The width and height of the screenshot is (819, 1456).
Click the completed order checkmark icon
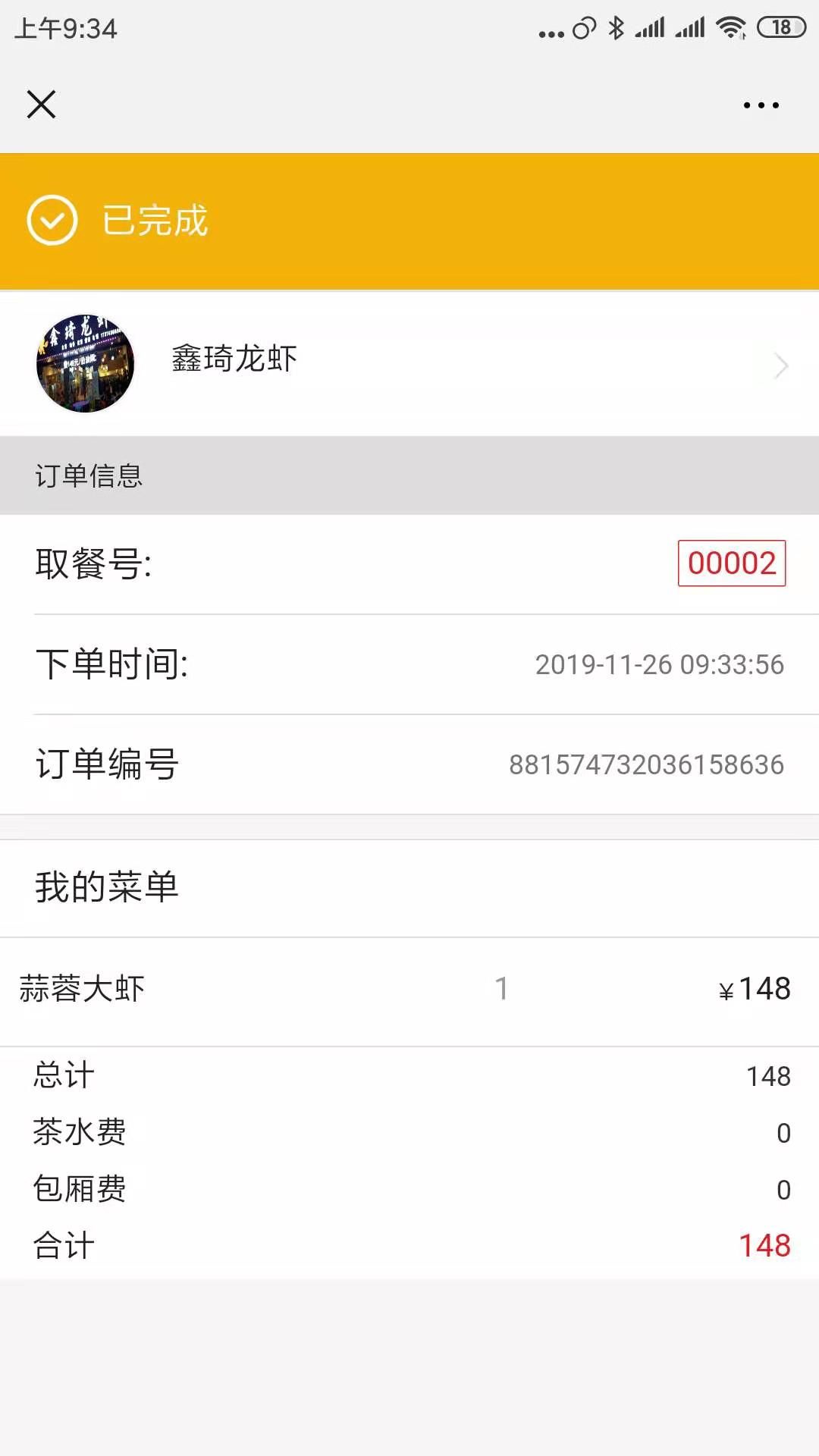(x=51, y=221)
